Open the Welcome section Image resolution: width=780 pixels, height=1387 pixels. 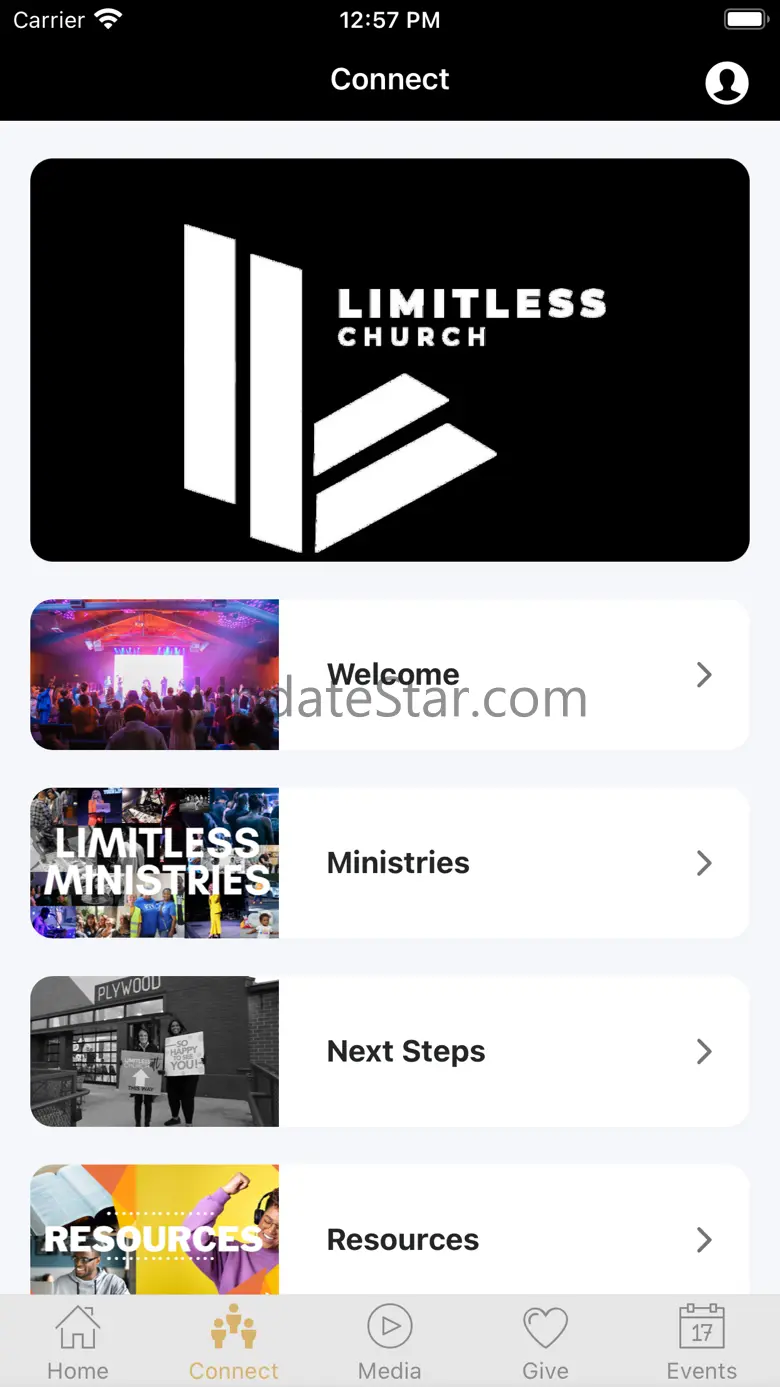pos(390,675)
